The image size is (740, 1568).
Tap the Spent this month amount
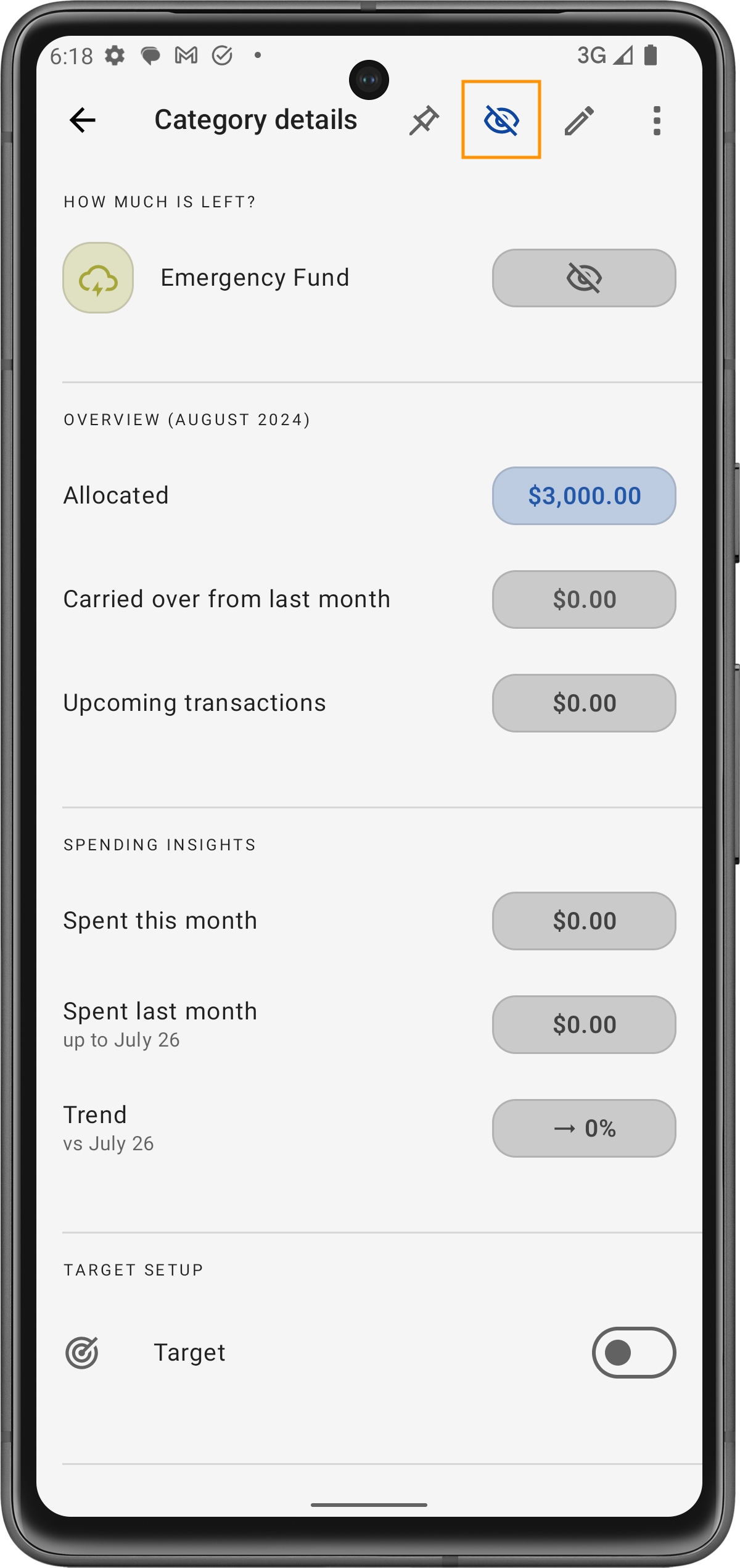[583, 921]
